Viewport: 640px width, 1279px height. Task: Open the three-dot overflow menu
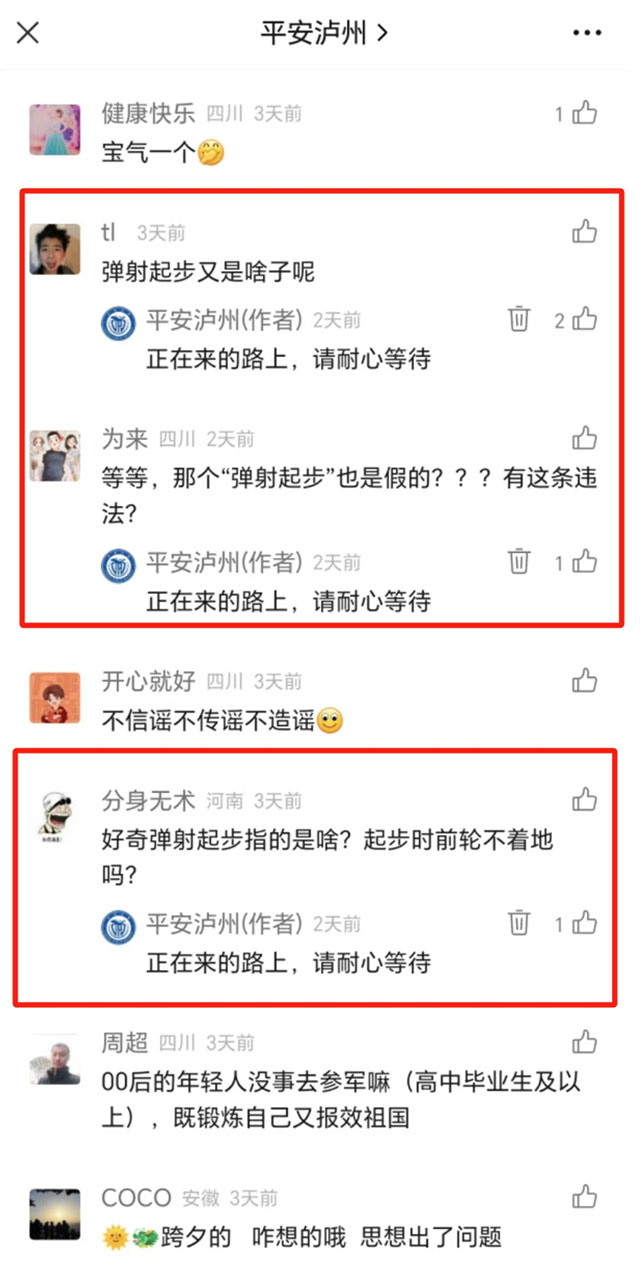pos(587,33)
